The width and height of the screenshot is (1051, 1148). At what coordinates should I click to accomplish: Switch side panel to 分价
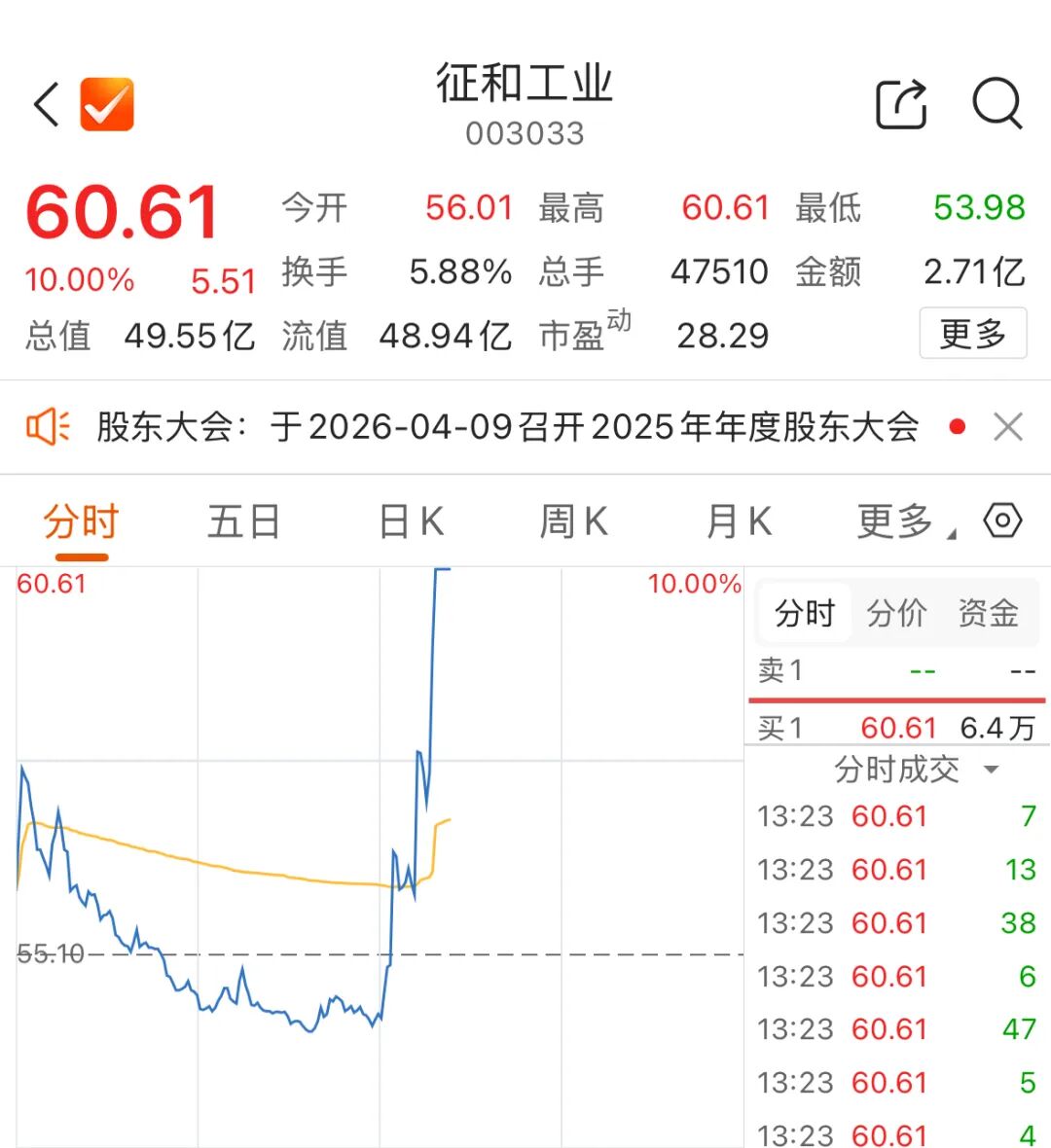pyautogui.click(x=896, y=614)
